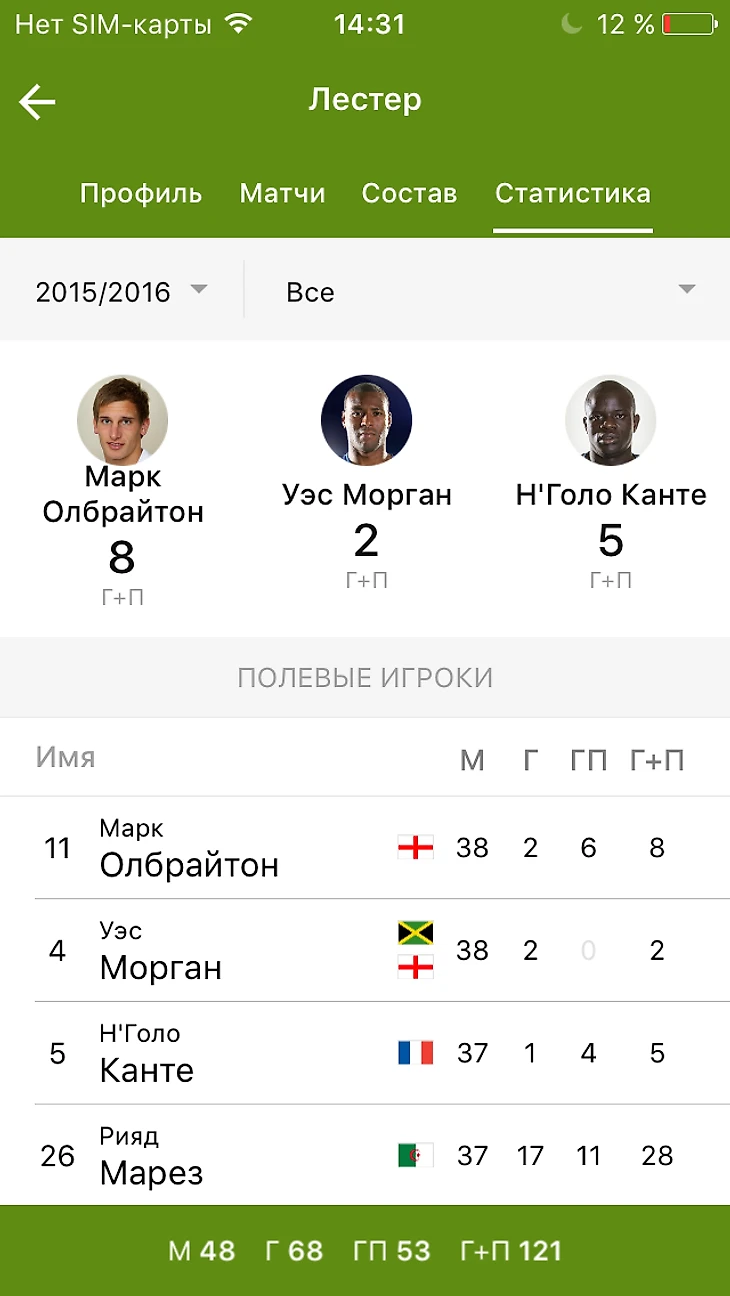
Task: Open Марк Олбрайтон's top player card
Action: 122,490
